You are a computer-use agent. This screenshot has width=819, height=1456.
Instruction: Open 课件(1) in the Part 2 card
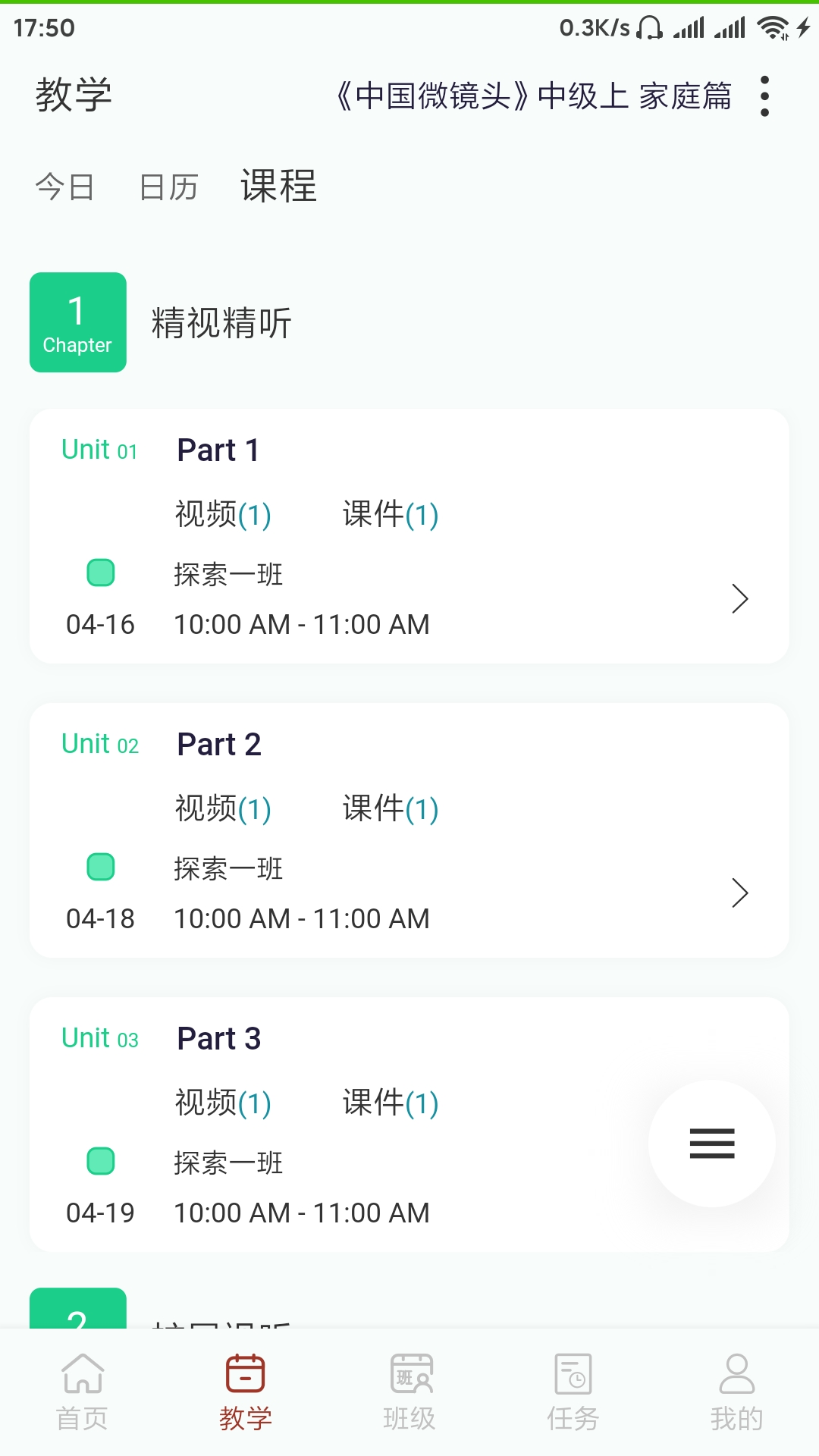(390, 808)
